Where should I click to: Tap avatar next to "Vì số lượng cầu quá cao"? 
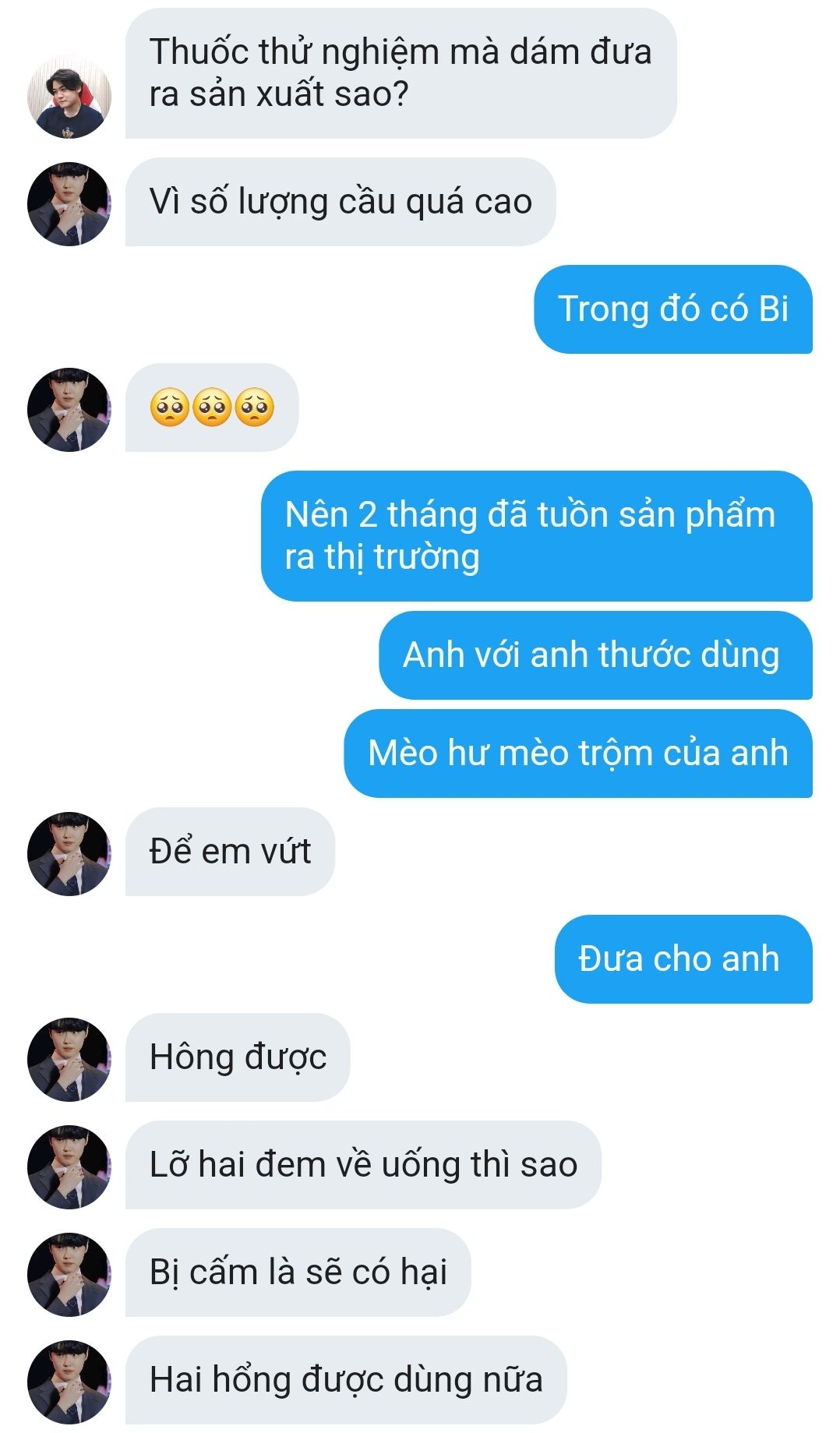click(69, 204)
